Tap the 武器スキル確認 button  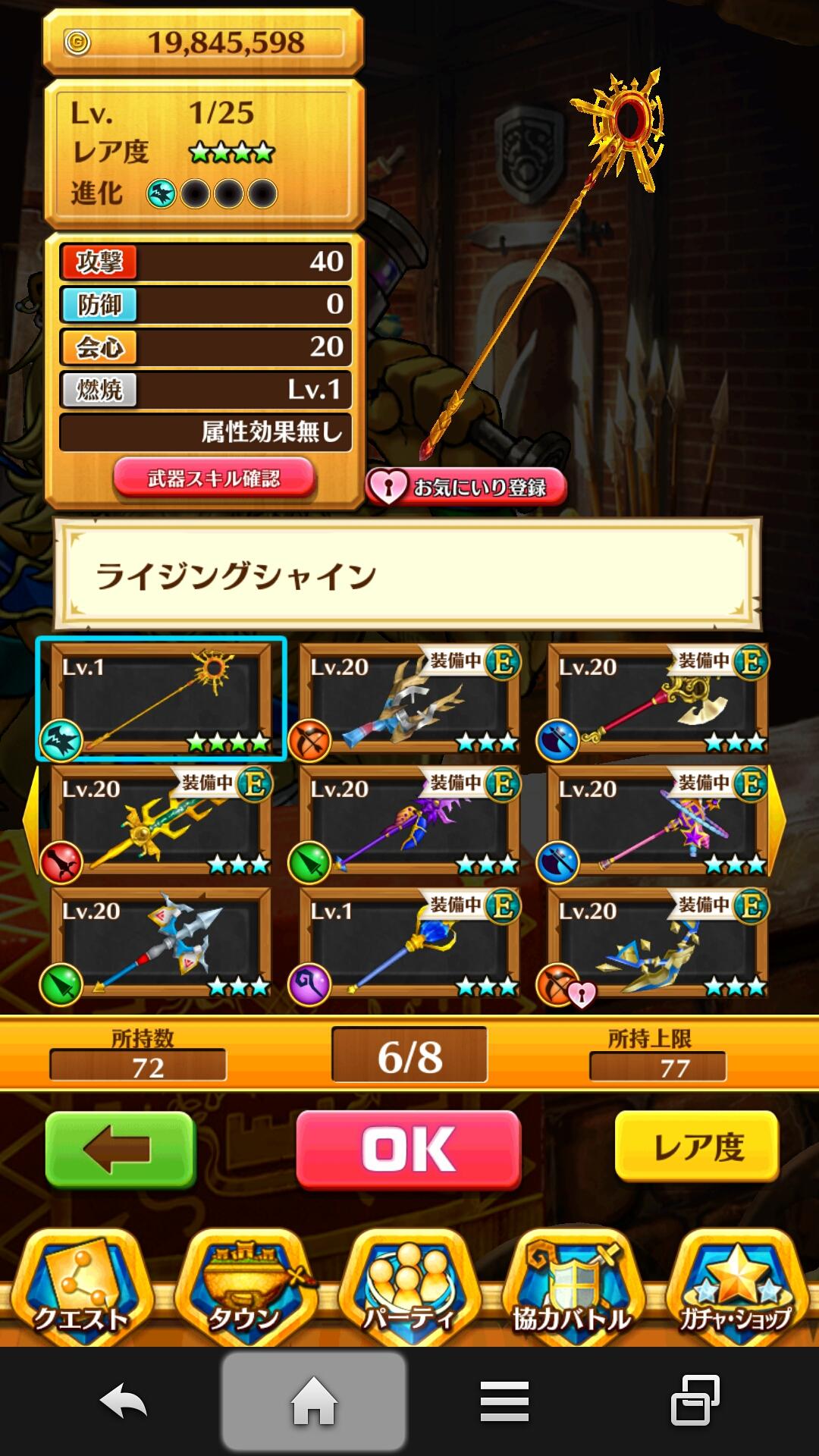point(214,478)
